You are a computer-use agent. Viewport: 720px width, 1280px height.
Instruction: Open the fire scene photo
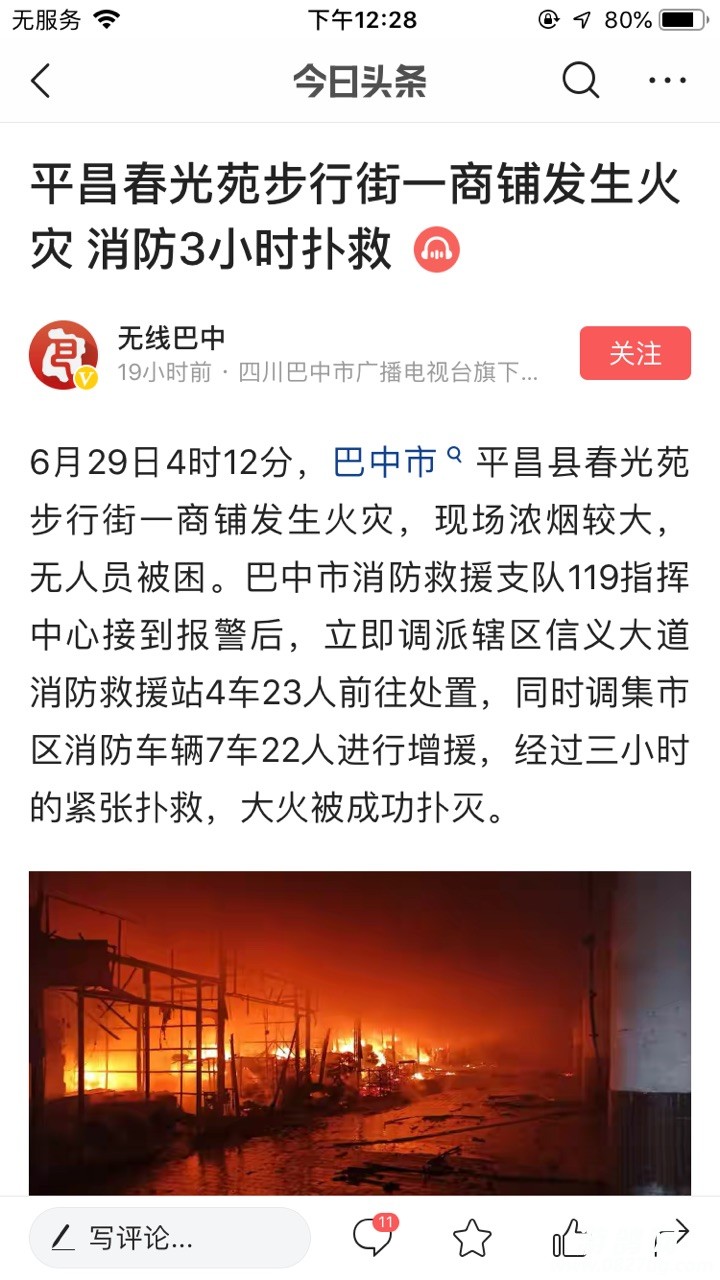tap(360, 1030)
